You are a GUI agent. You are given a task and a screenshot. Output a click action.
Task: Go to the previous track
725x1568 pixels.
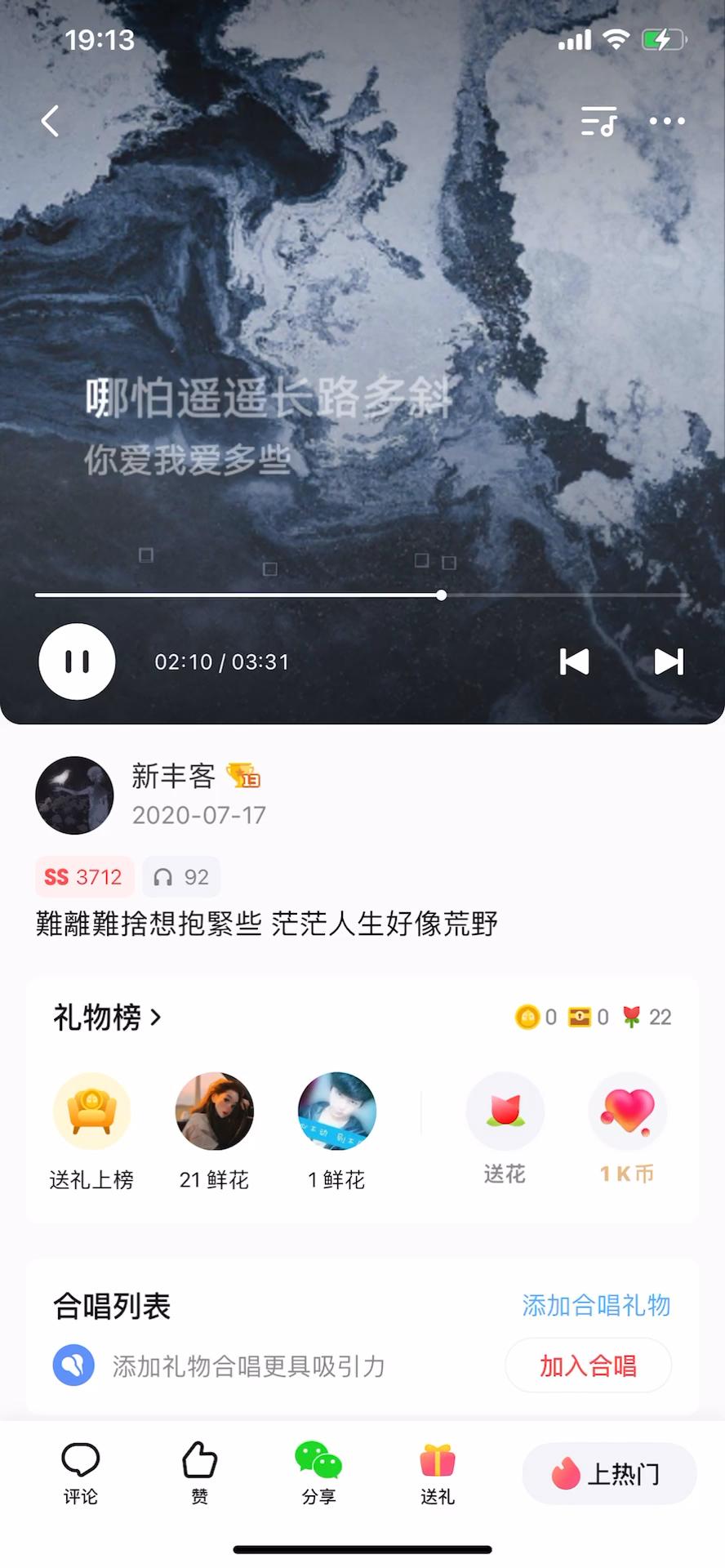click(x=575, y=661)
